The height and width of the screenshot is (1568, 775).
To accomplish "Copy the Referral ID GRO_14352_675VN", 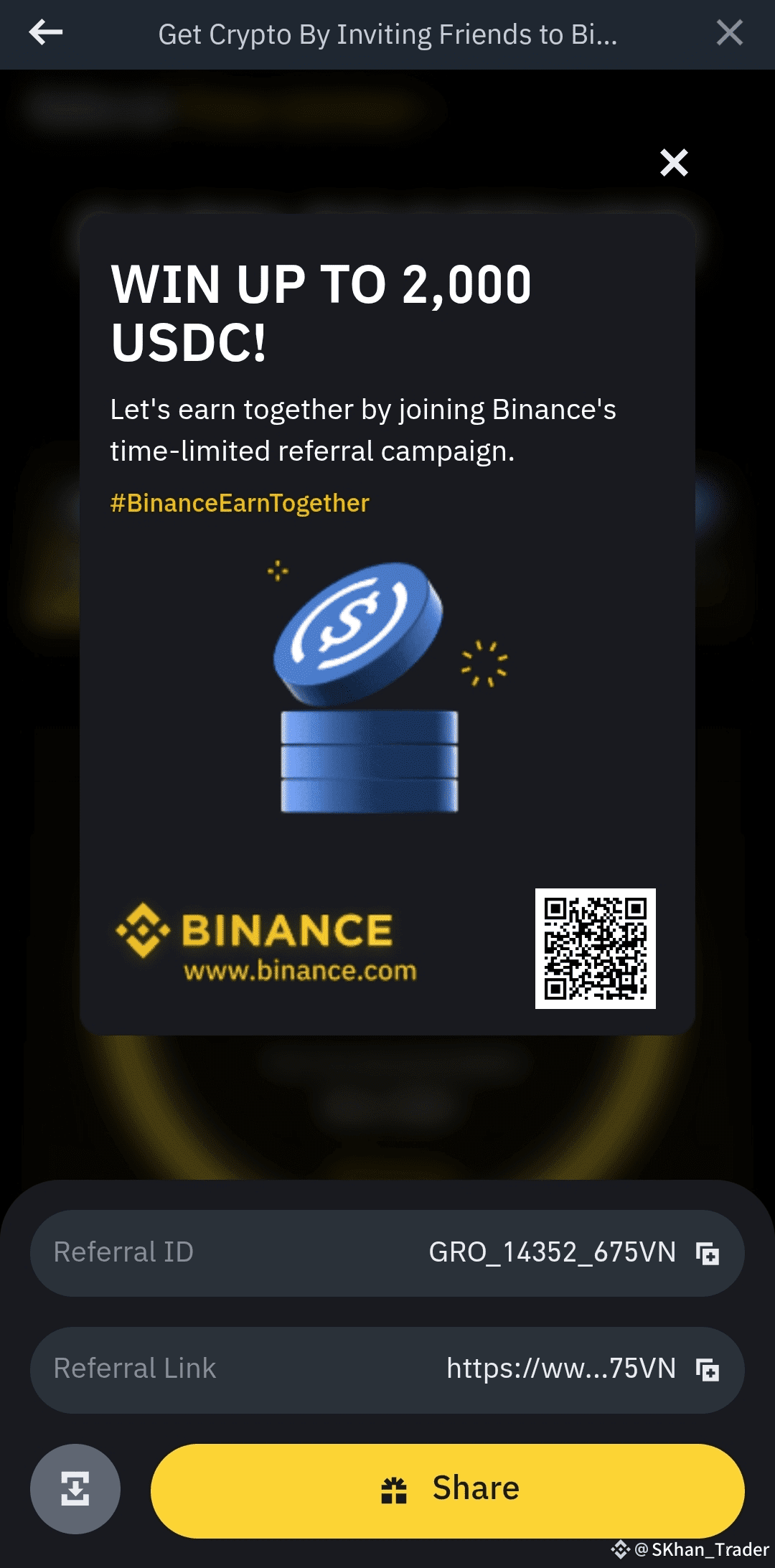I will [x=708, y=1254].
